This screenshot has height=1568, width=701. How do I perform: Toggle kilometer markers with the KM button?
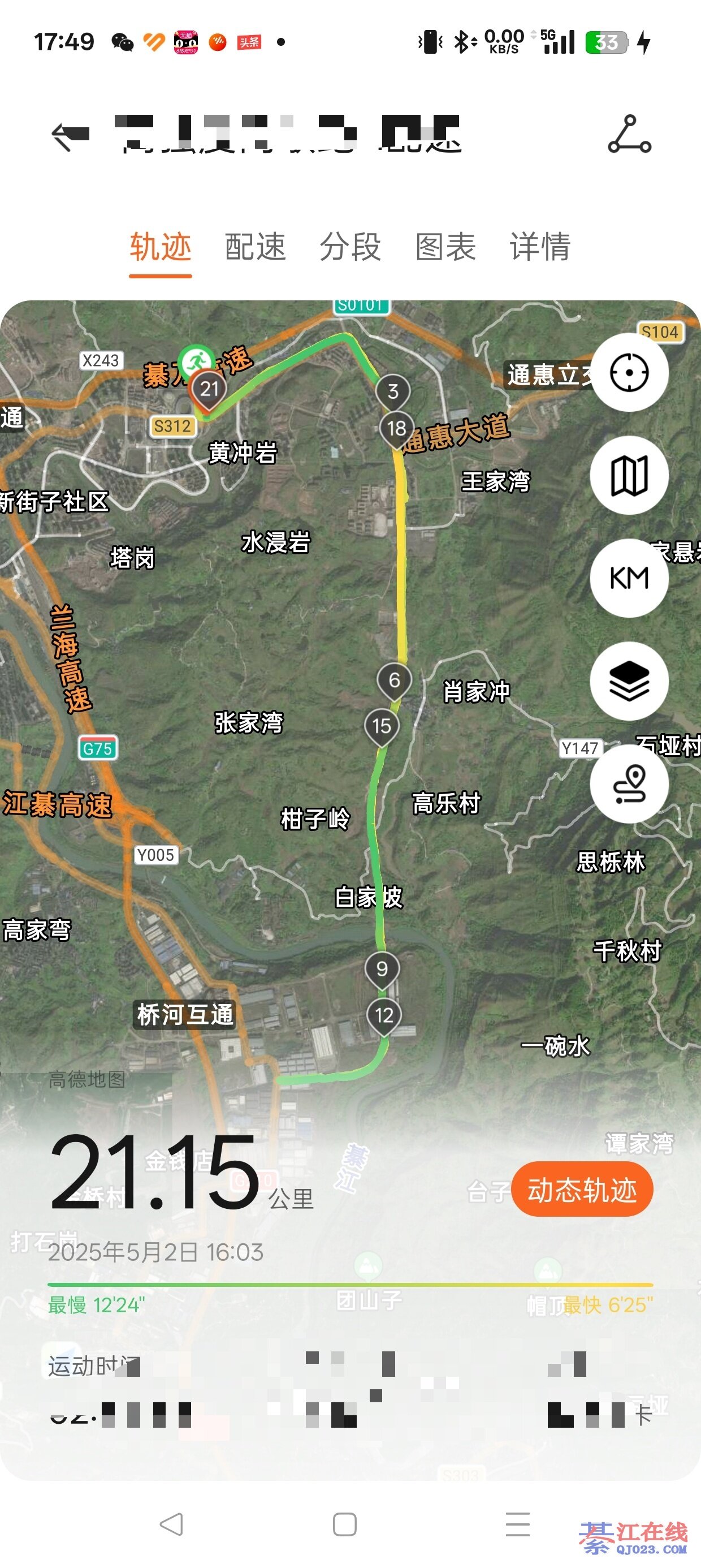(x=629, y=578)
